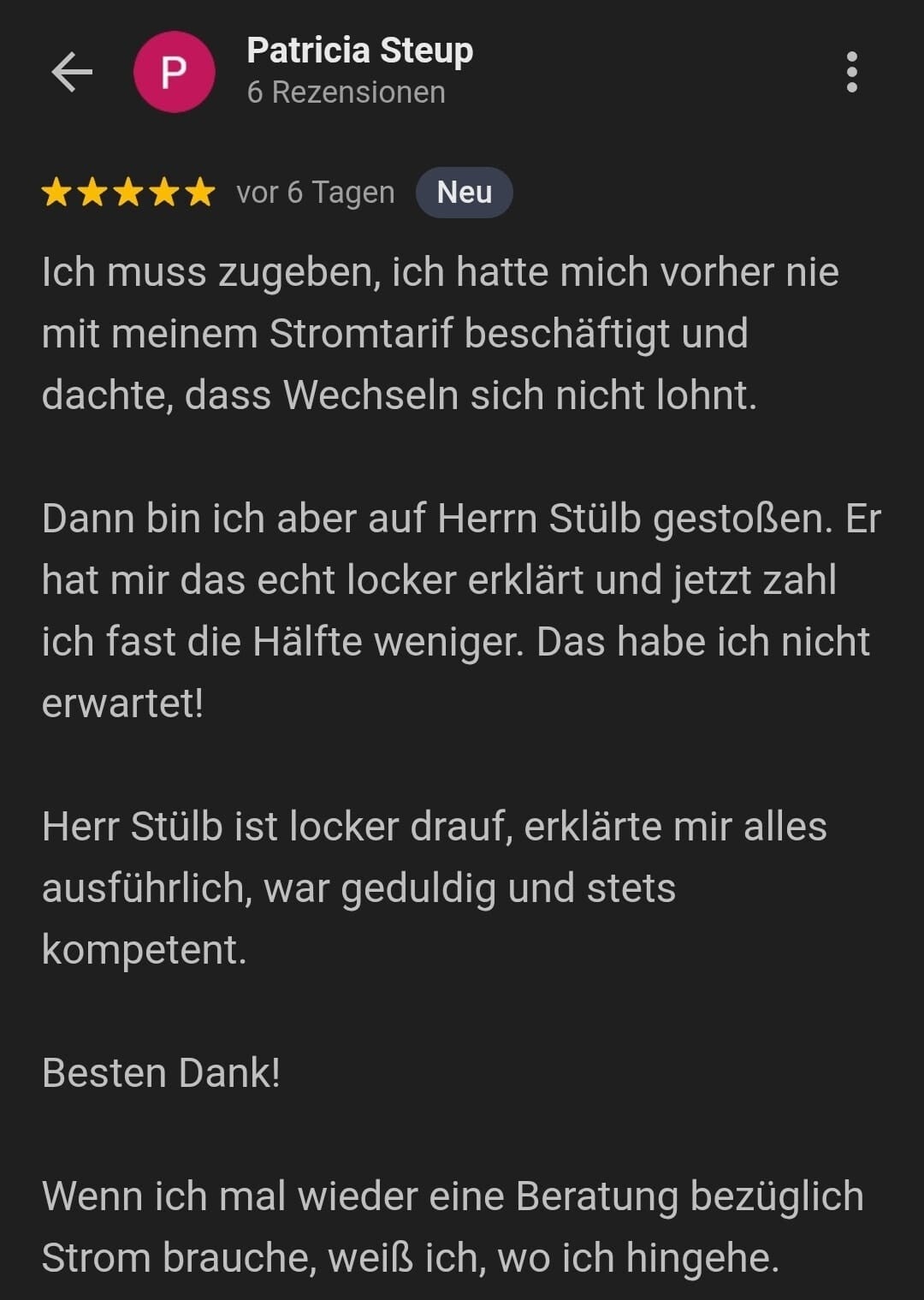
Task: Open the three-dot overflow menu
Action: pos(851,72)
